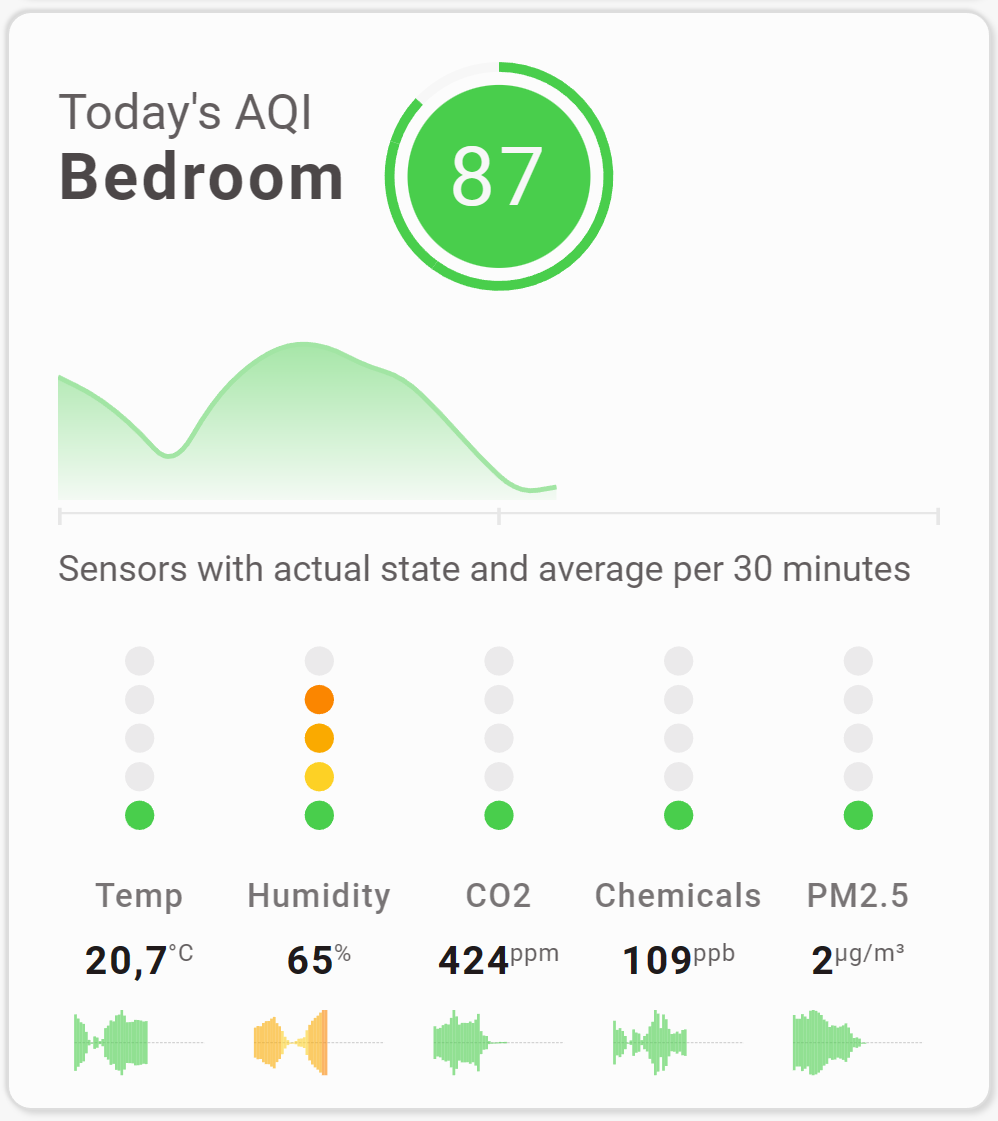Click the circular AQI gauge showing 87

[499, 175]
